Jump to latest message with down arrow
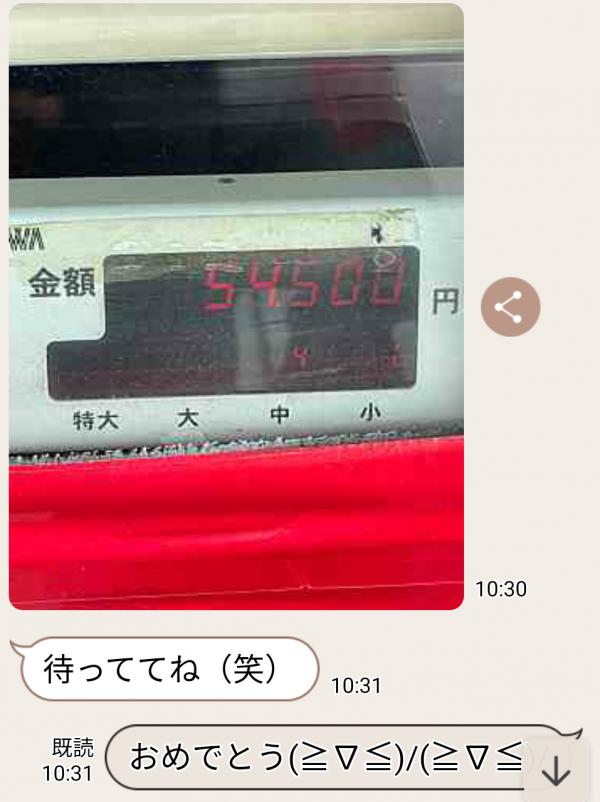This screenshot has width=600, height=802. [x=555, y=772]
